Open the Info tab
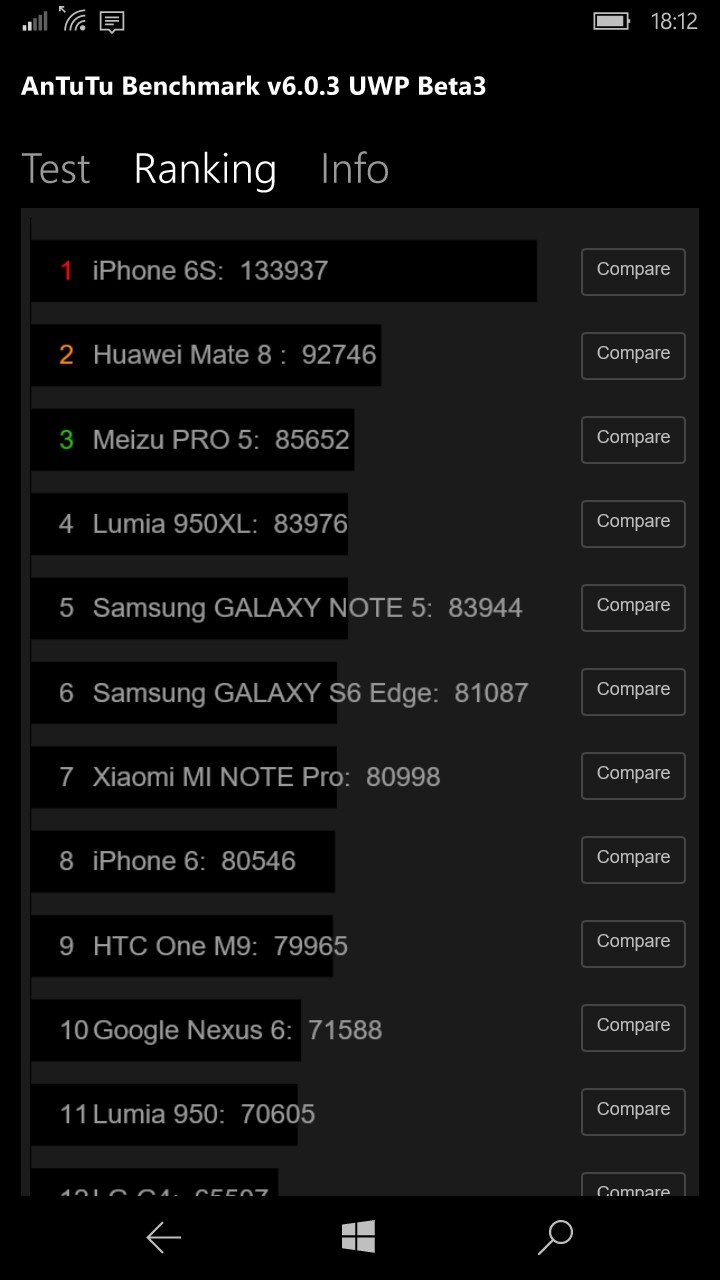 click(x=354, y=169)
